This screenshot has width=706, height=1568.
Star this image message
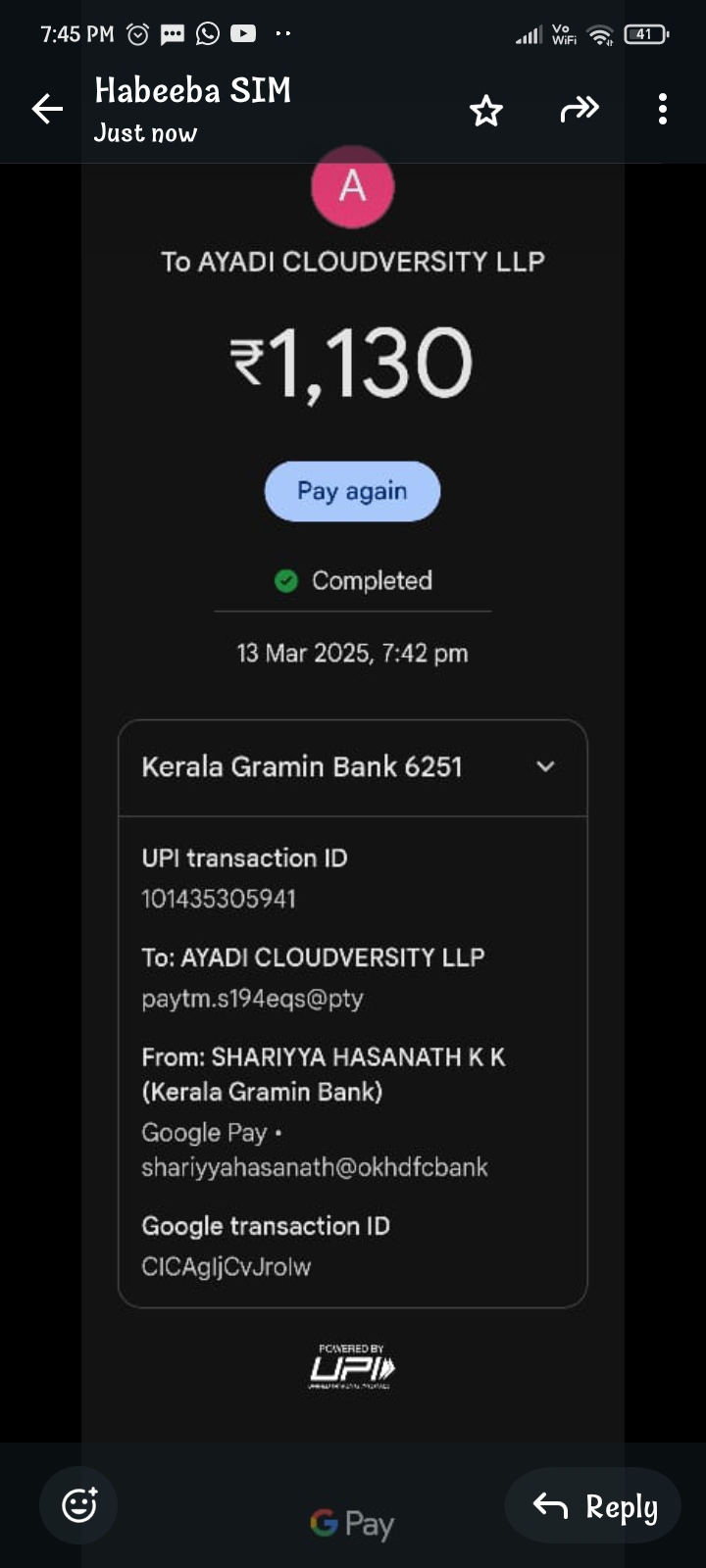(486, 111)
